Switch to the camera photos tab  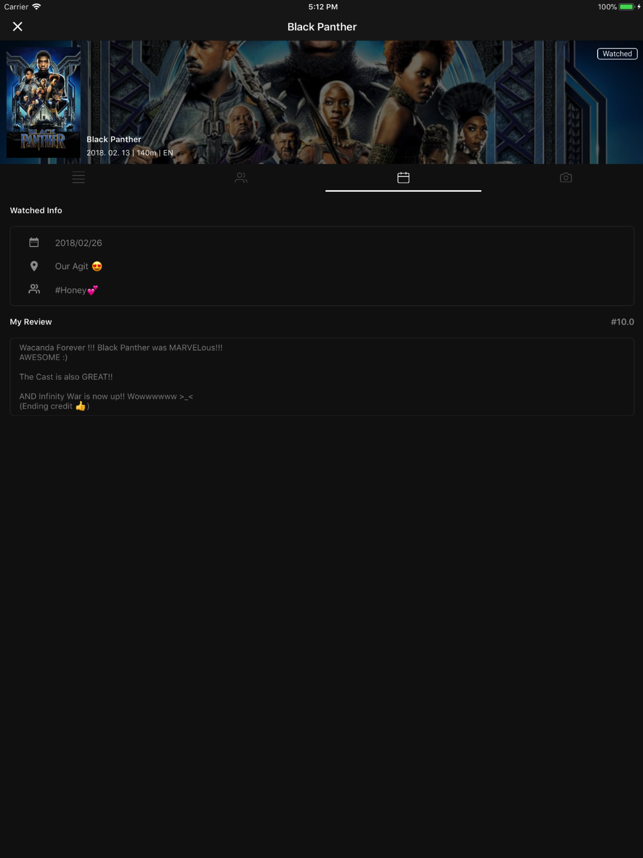point(565,178)
